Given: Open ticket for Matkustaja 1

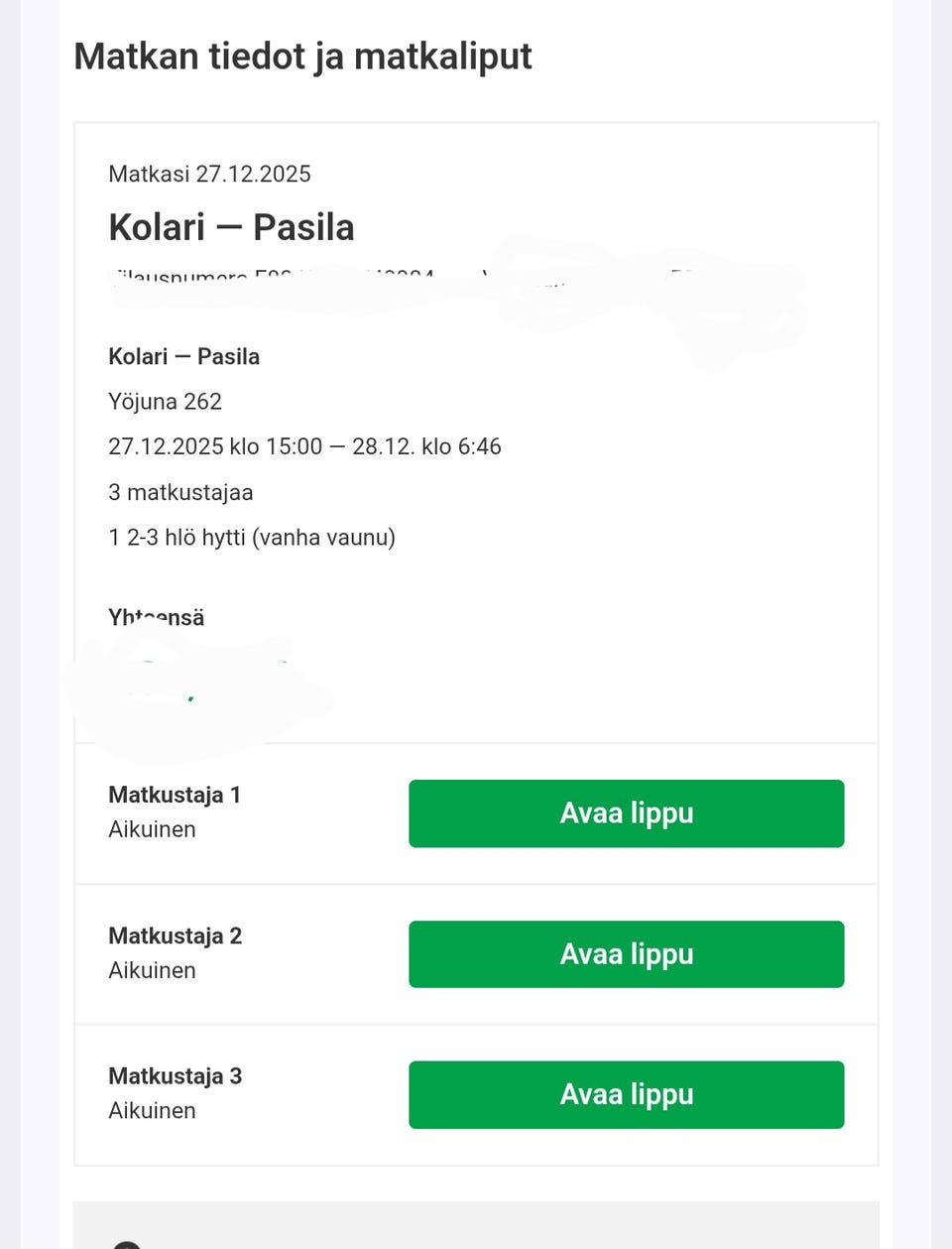Looking at the screenshot, I should click(x=626, y=812).
